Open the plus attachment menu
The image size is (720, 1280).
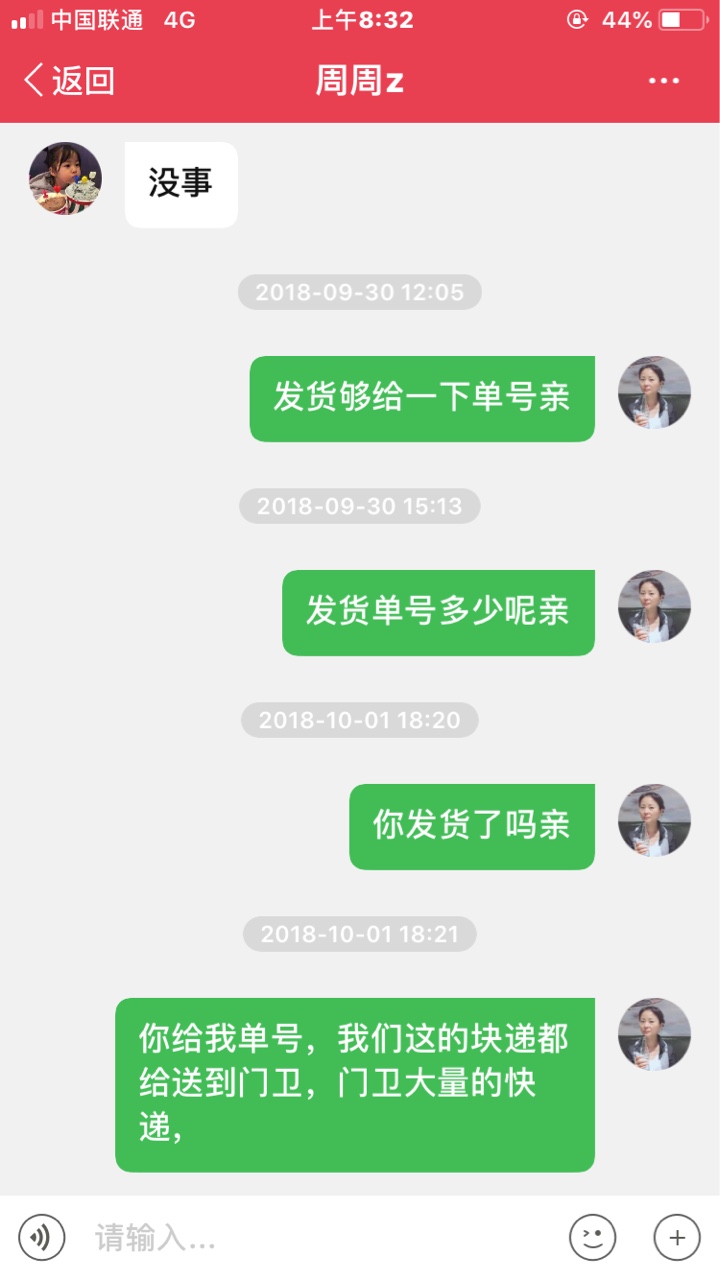(x=677, y=1238)
